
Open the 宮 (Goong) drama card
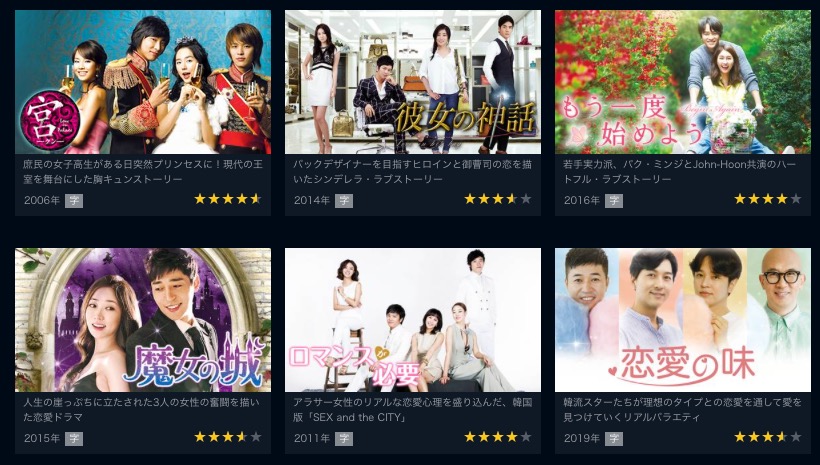tap(143, 82)
